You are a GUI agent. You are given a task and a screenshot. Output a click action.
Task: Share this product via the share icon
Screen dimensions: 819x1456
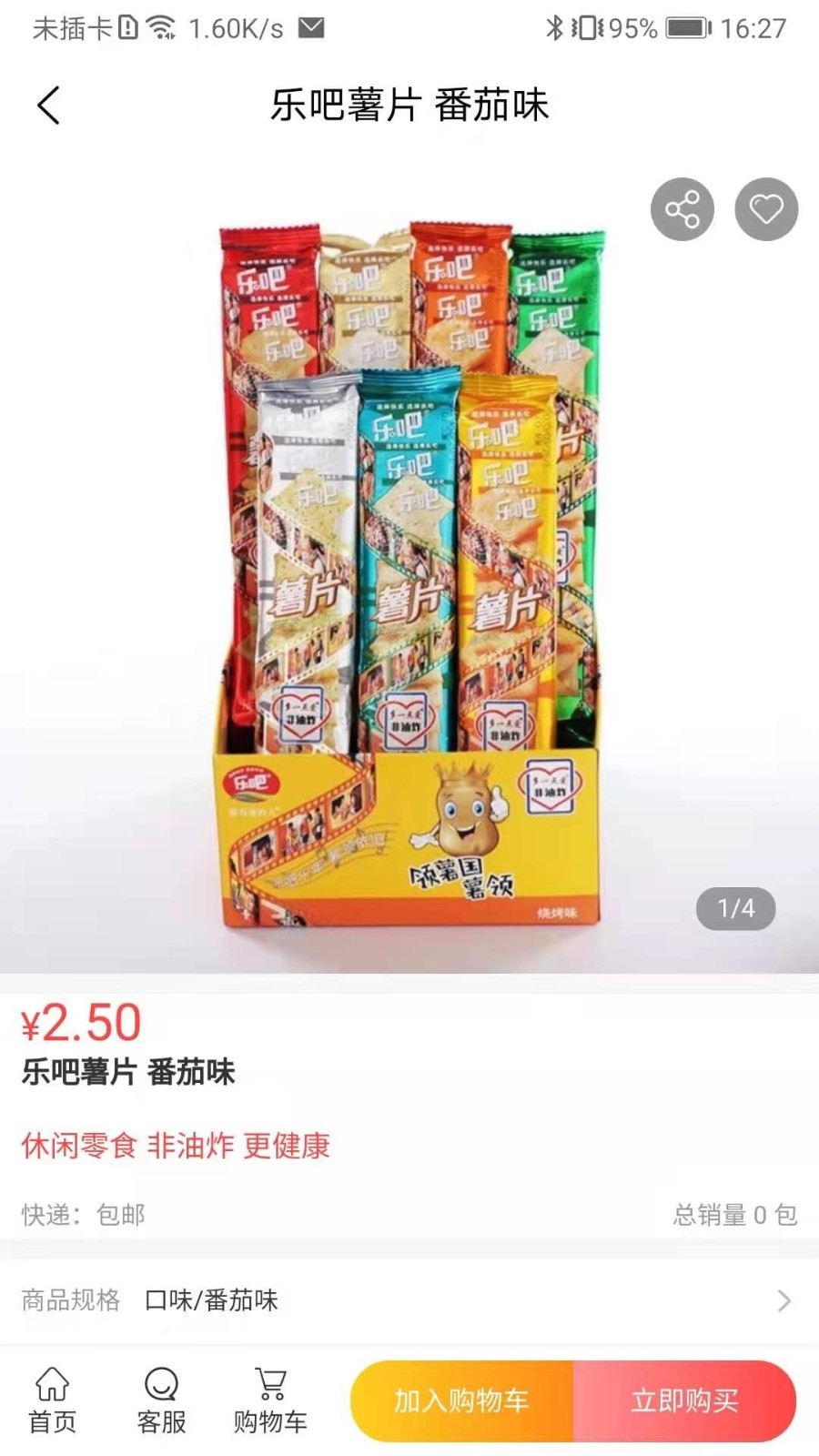[682, 209]
